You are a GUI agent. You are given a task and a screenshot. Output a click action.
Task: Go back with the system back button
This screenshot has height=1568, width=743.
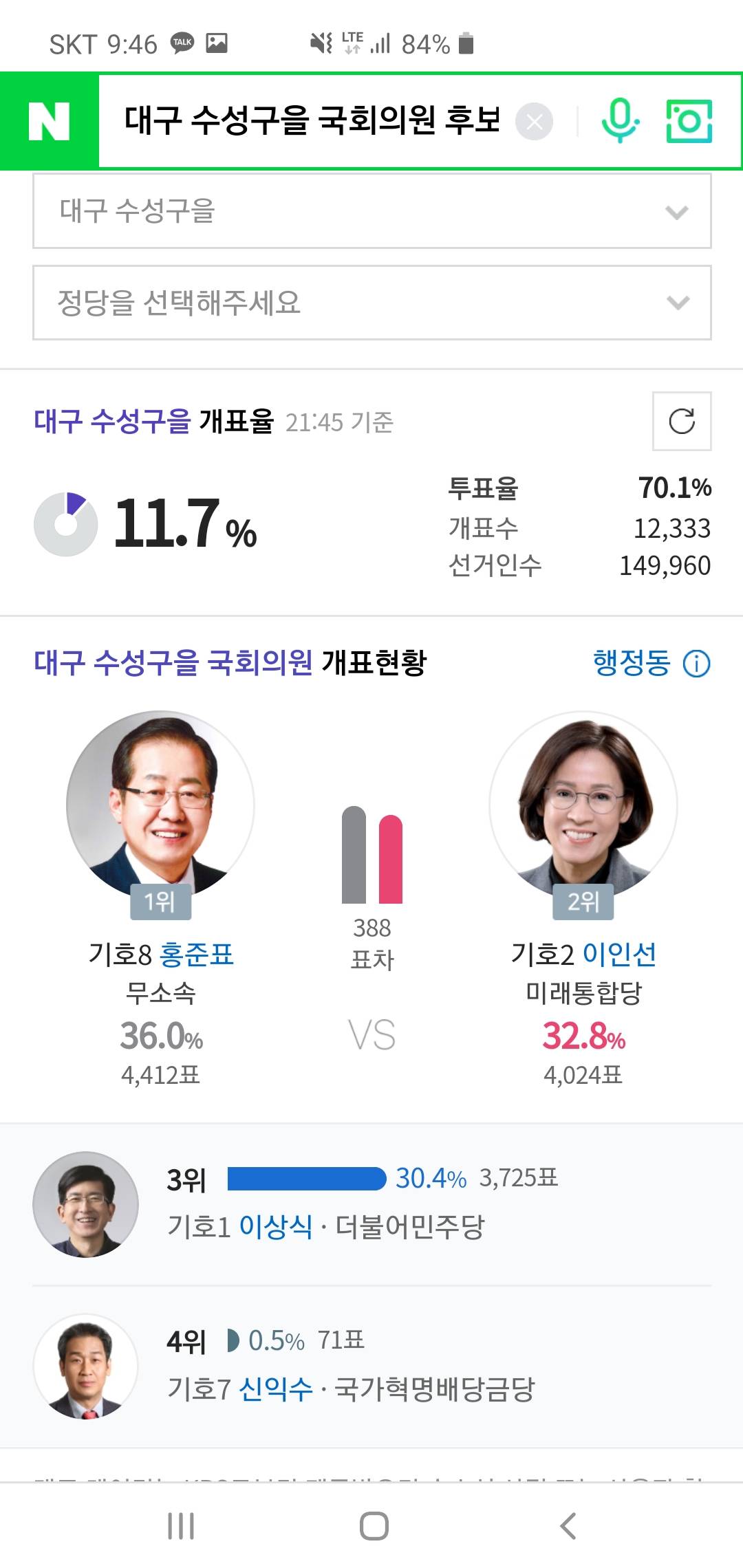click(x=568, y=1526)
